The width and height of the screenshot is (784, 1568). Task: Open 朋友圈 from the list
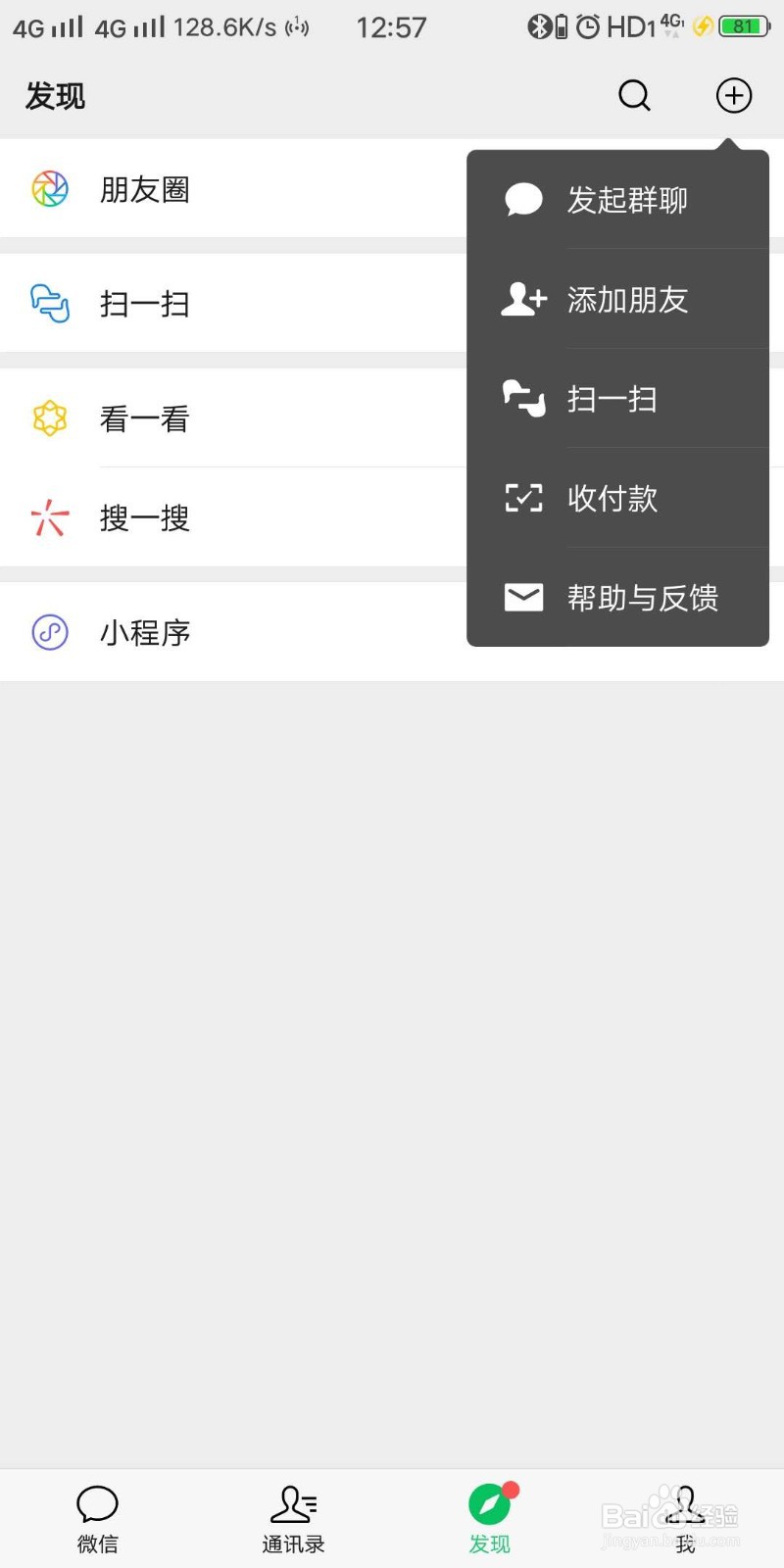coord(143,189)
